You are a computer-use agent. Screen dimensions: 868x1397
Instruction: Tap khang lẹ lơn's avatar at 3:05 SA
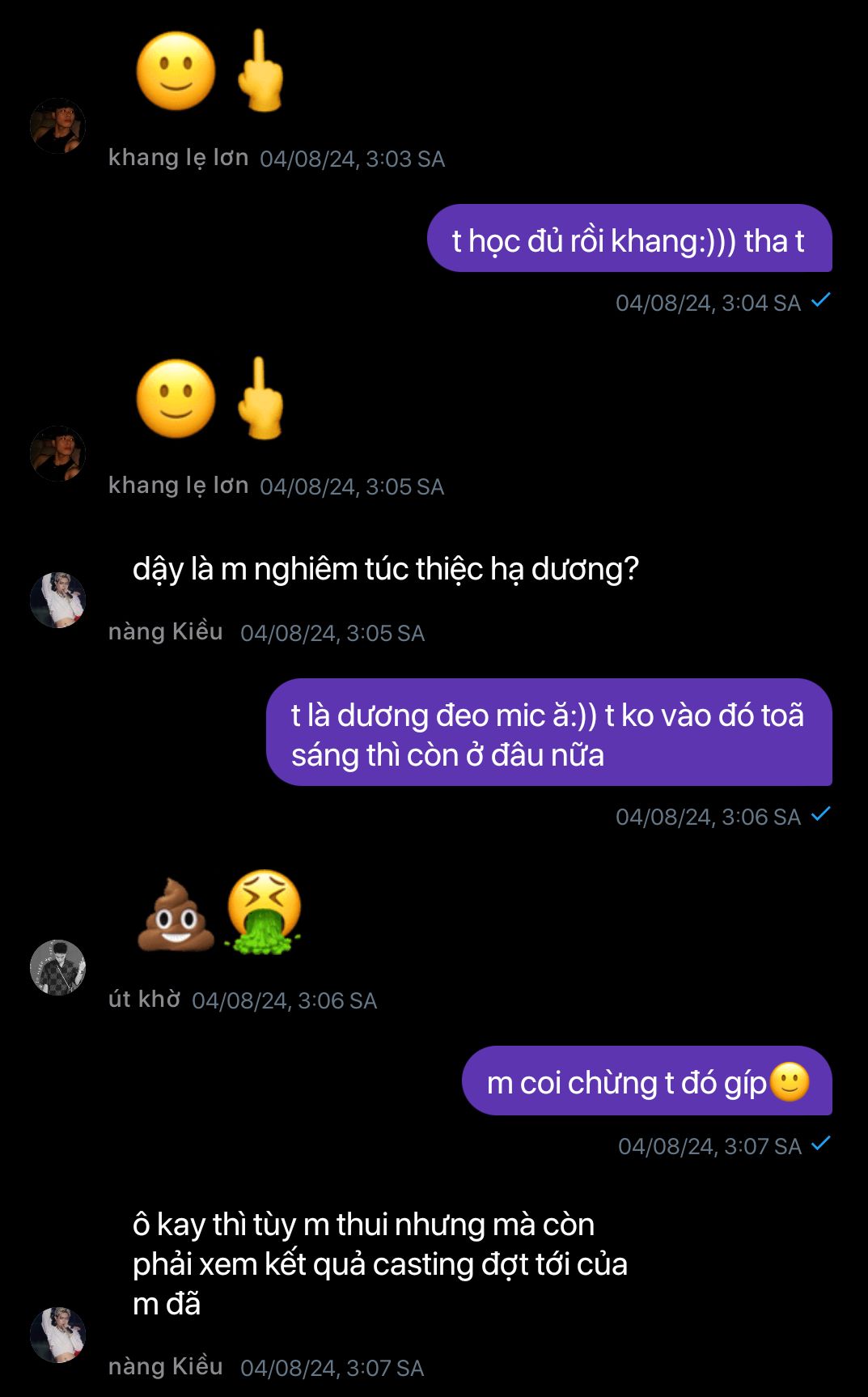click(x=57, y=454)
